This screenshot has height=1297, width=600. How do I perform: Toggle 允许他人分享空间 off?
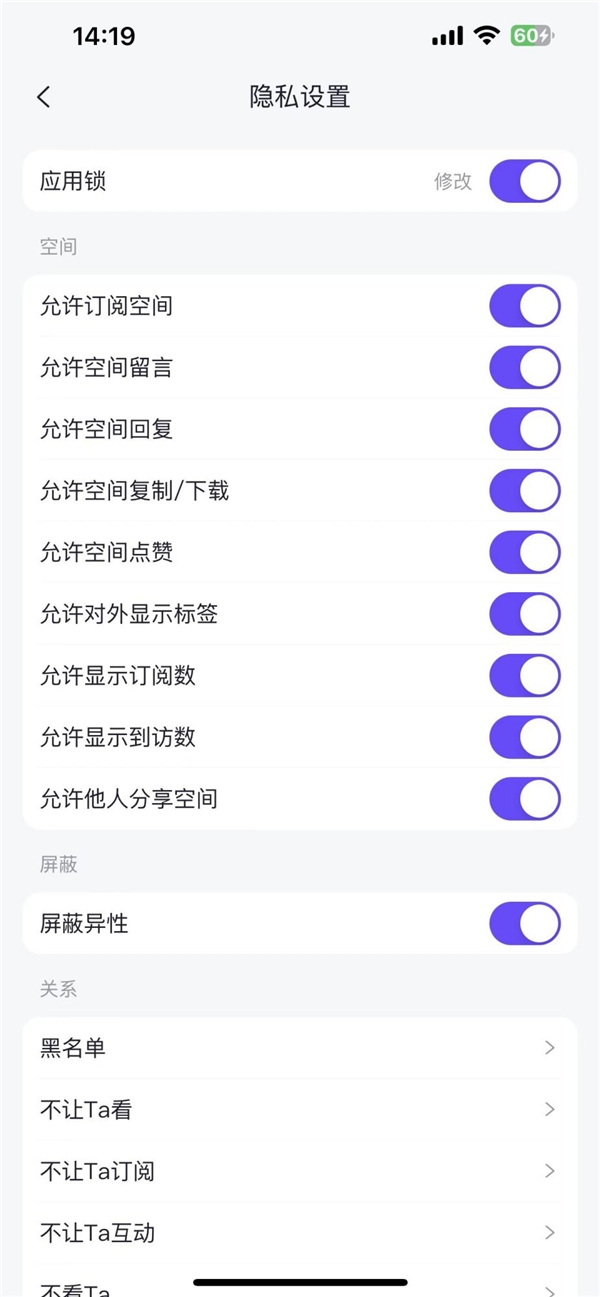(524, 799)
